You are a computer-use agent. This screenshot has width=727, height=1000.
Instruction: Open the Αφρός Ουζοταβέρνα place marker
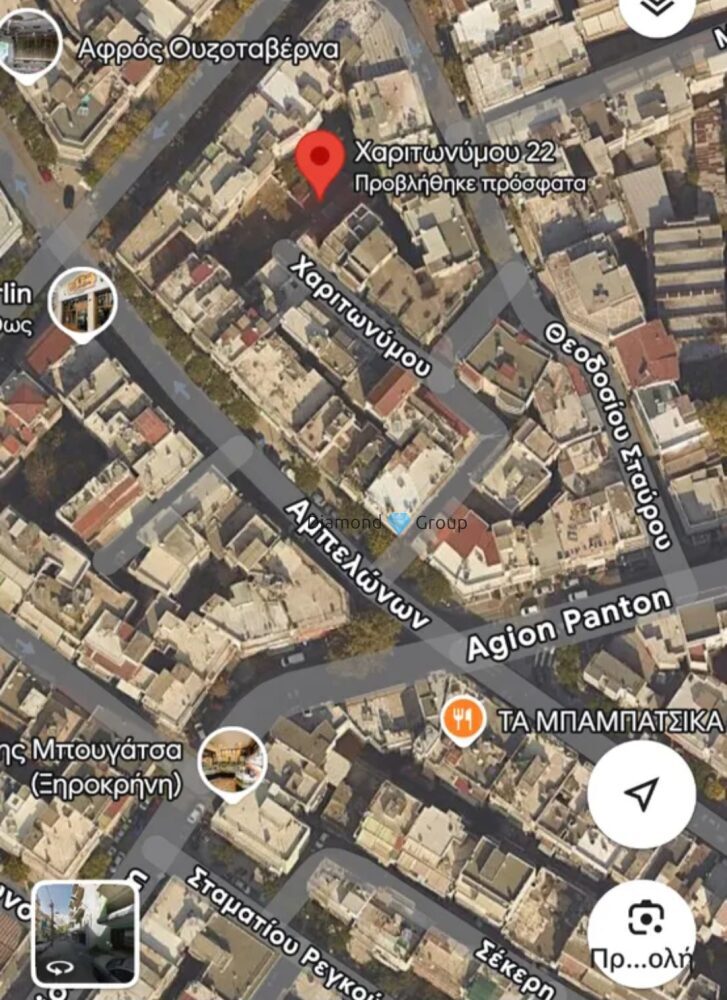pyautogui.click(x=28, y=43)
